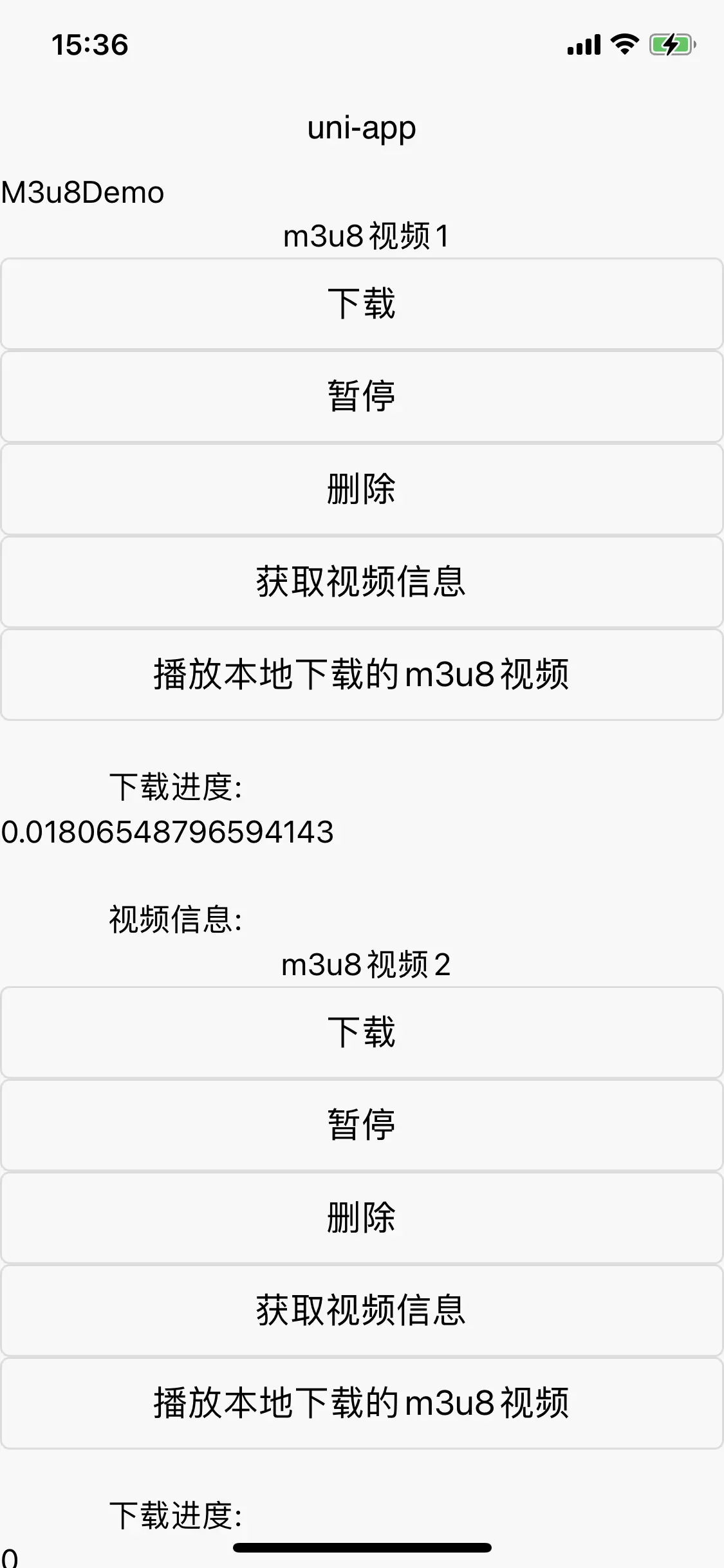Viewport: 724px width, 1568px height.
Task: Fetch m3u8视频2 info via 获取视频信息
Action: 362,1311
